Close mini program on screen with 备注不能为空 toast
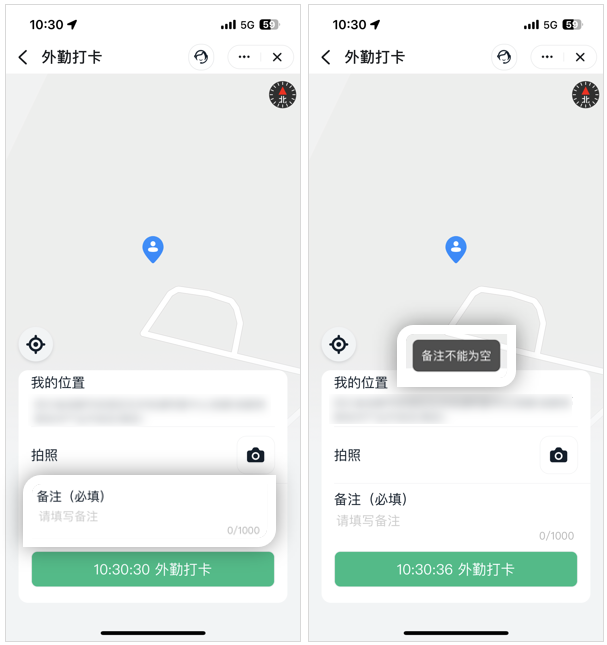The width and height of the screenshot is (607, 645). [x=580, y=57]
